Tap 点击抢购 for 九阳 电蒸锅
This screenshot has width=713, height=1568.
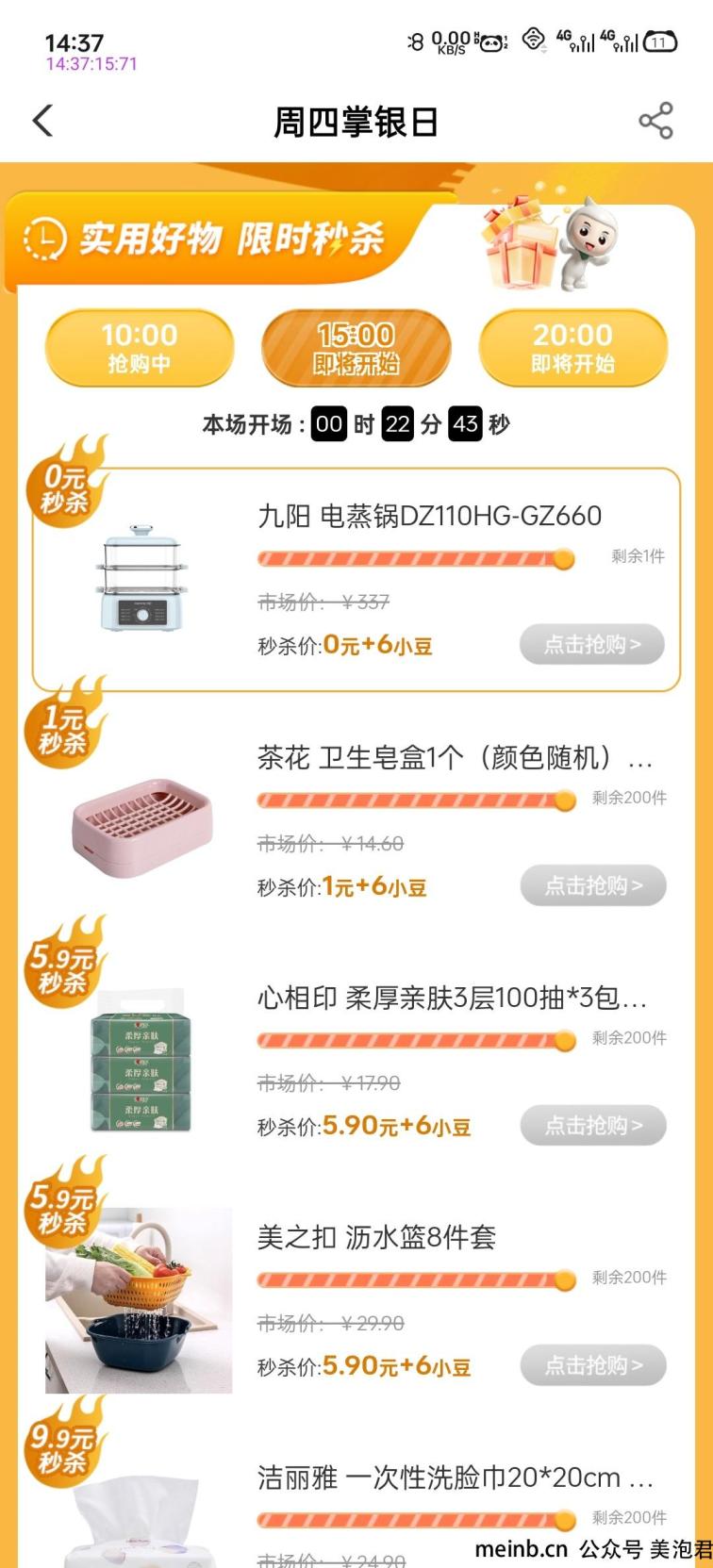pos(592,645)
